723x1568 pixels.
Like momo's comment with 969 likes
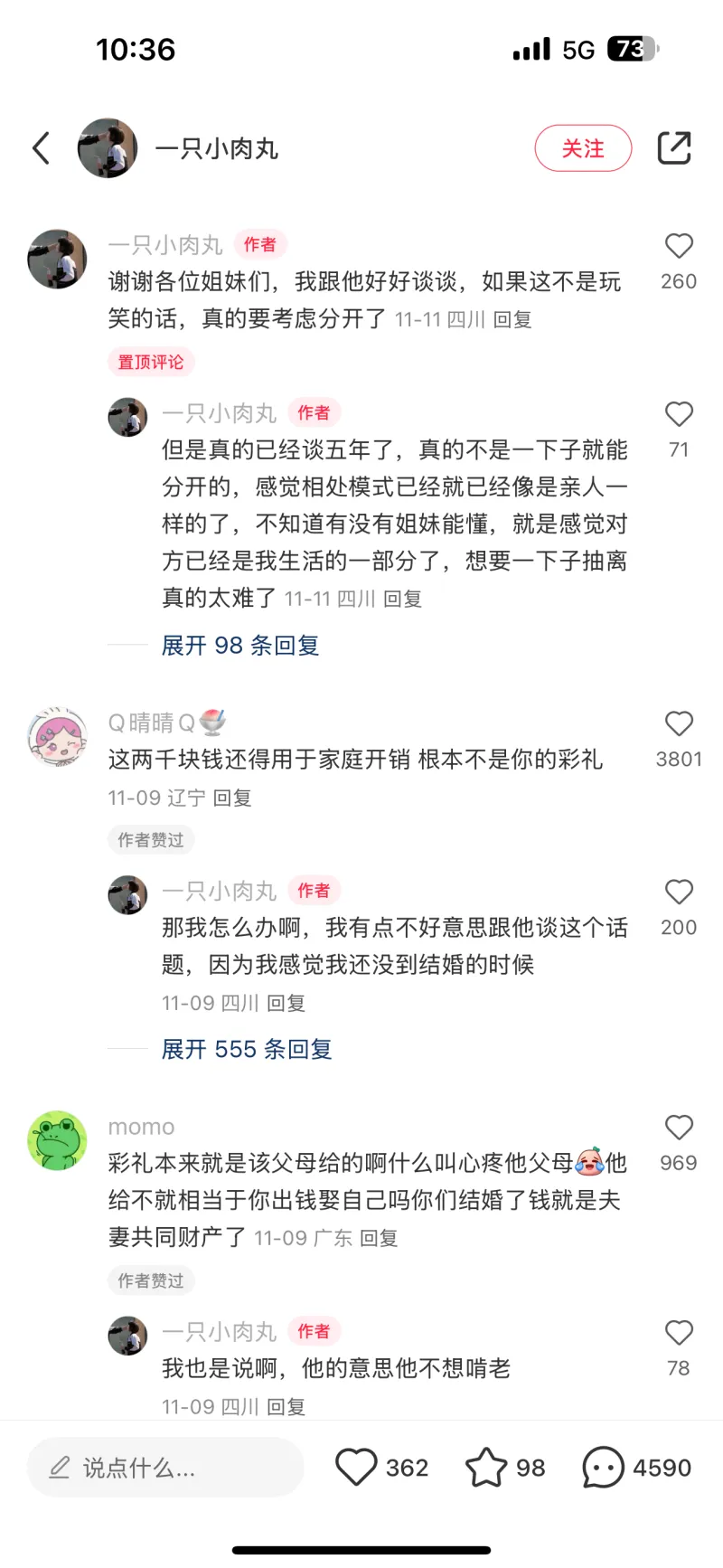coord(679,1128)
